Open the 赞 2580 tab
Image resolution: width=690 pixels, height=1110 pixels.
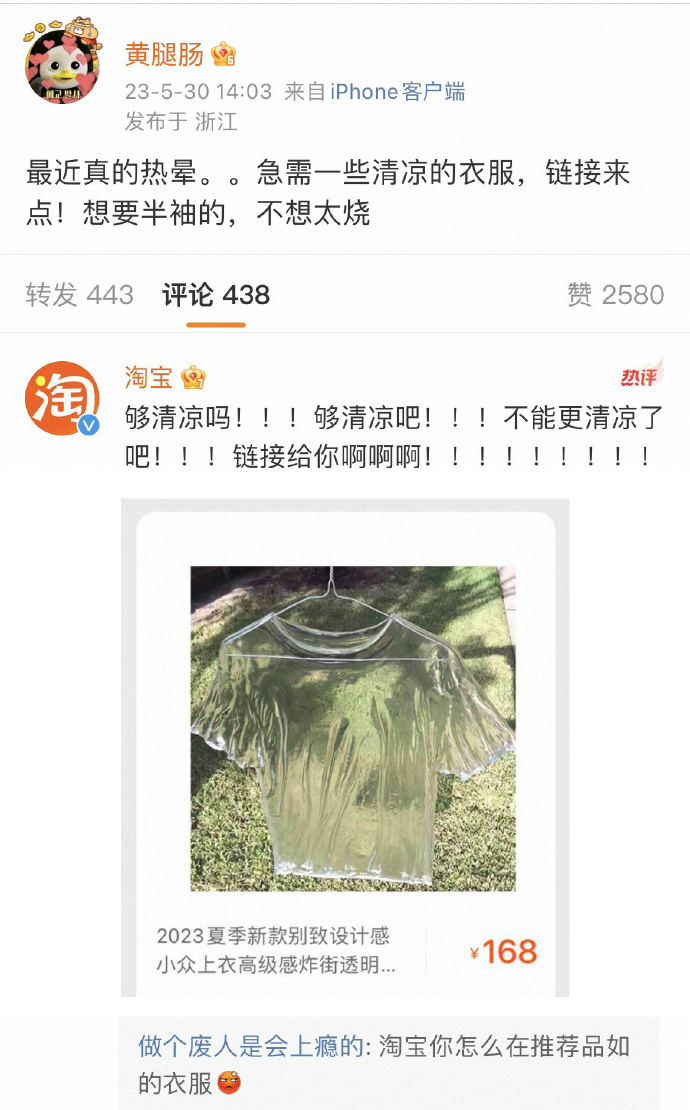(x=616, y=294)
